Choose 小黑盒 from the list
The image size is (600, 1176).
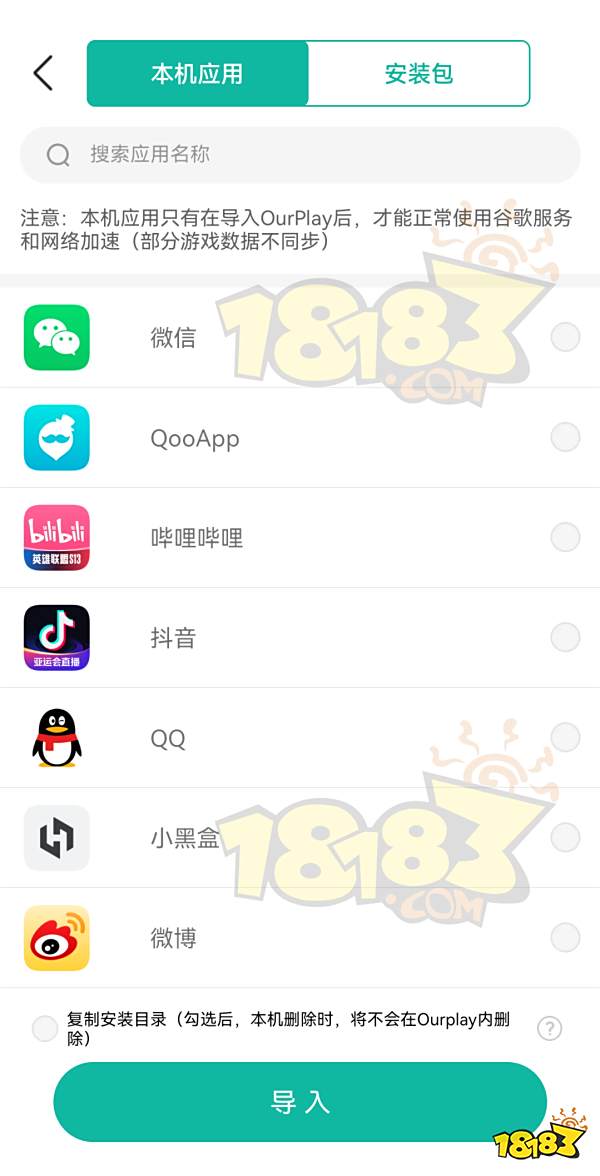coord(565,837)
